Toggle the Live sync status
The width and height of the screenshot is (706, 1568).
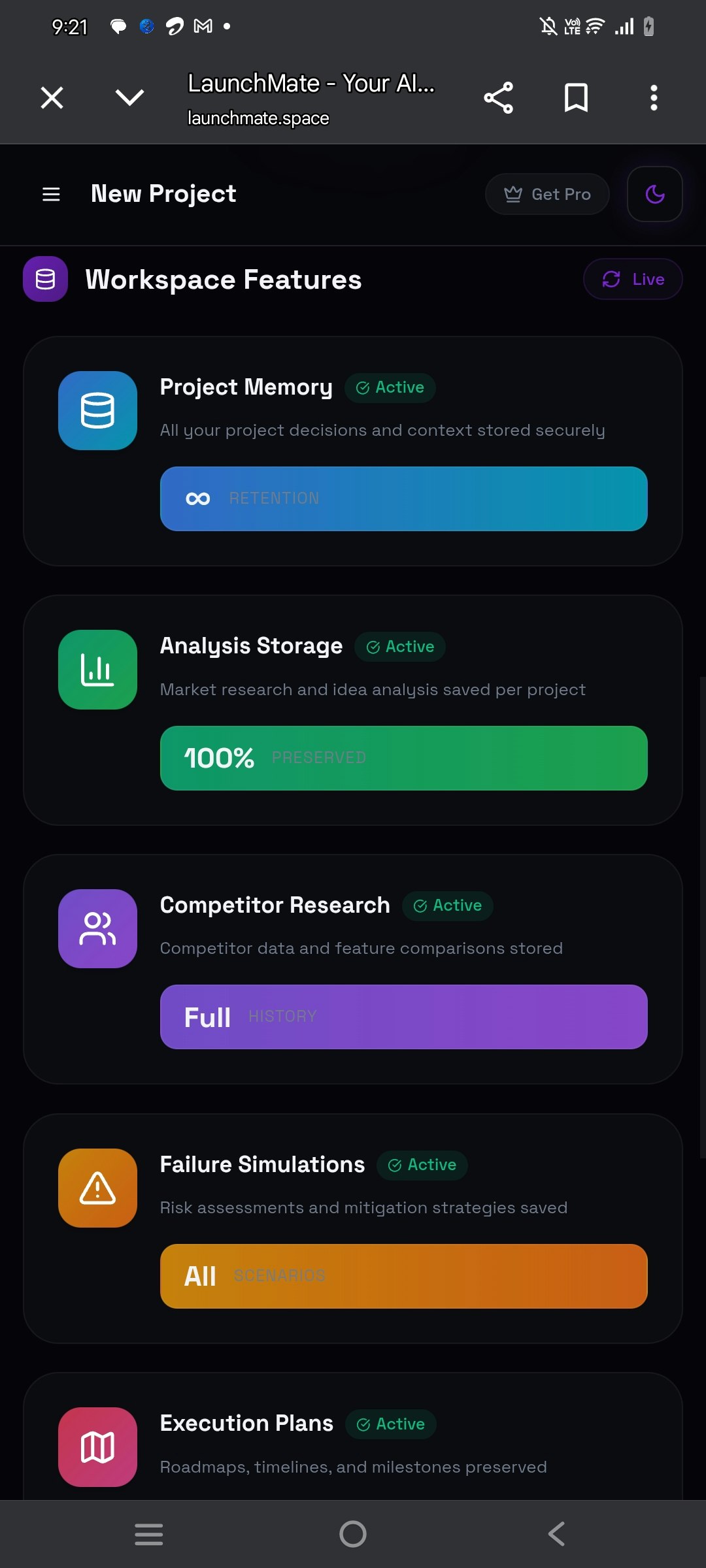coord(631,279)
